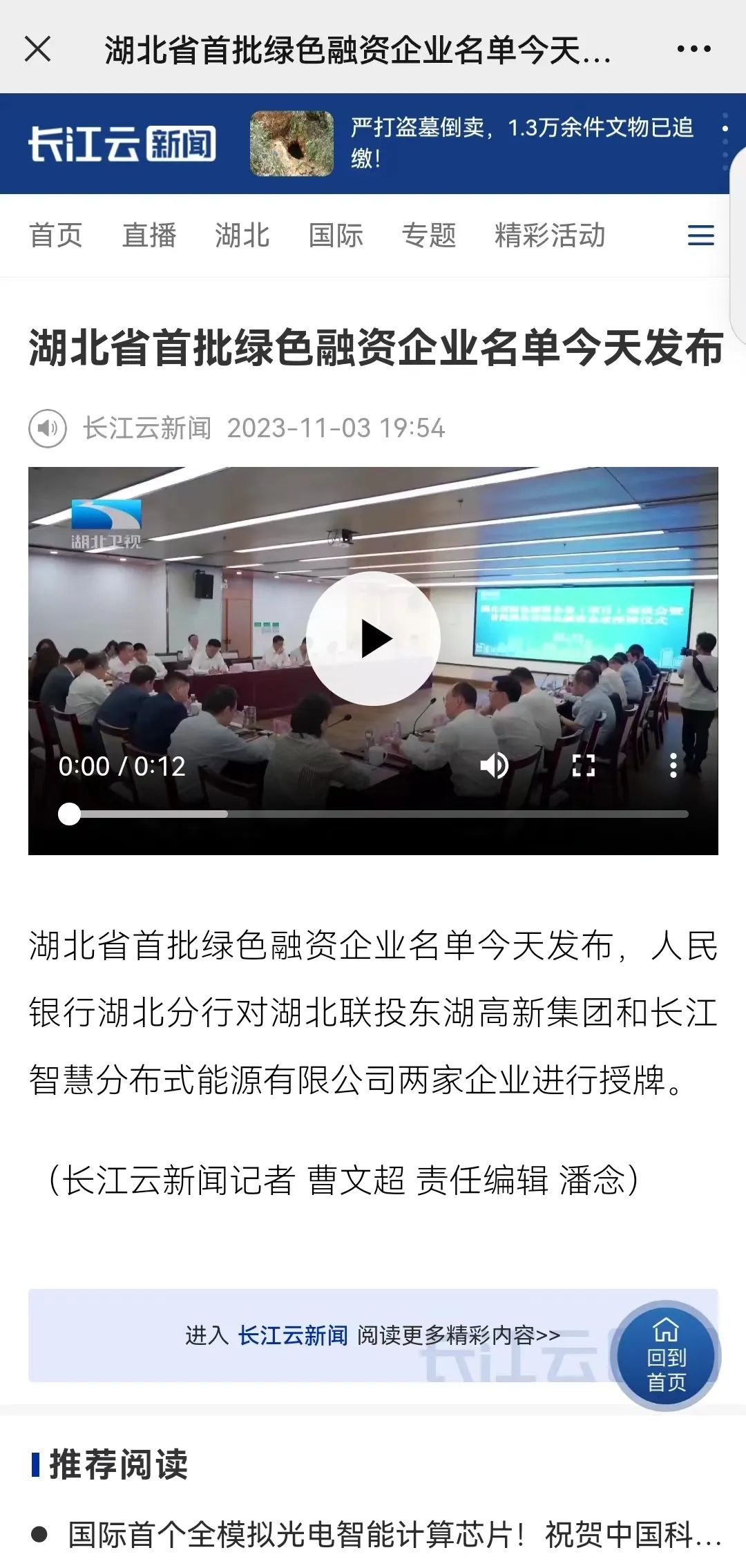Expand the hamburger navigation menu
Image resolution: width=746 pixels, height=1568 pixels.
(x=700, y=236)
